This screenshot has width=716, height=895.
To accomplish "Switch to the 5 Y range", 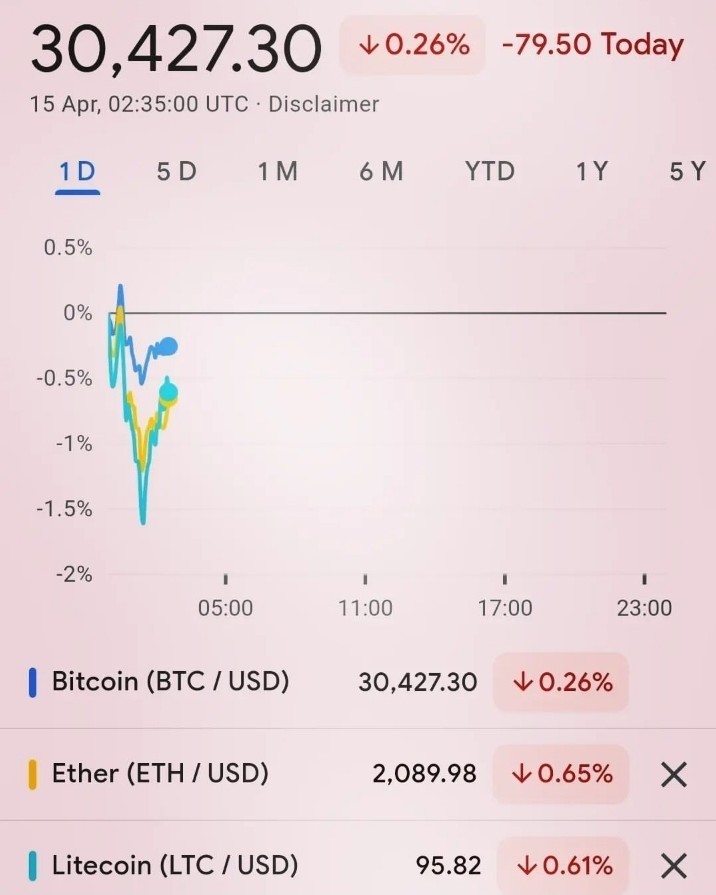I will click(x=687, y=171).
